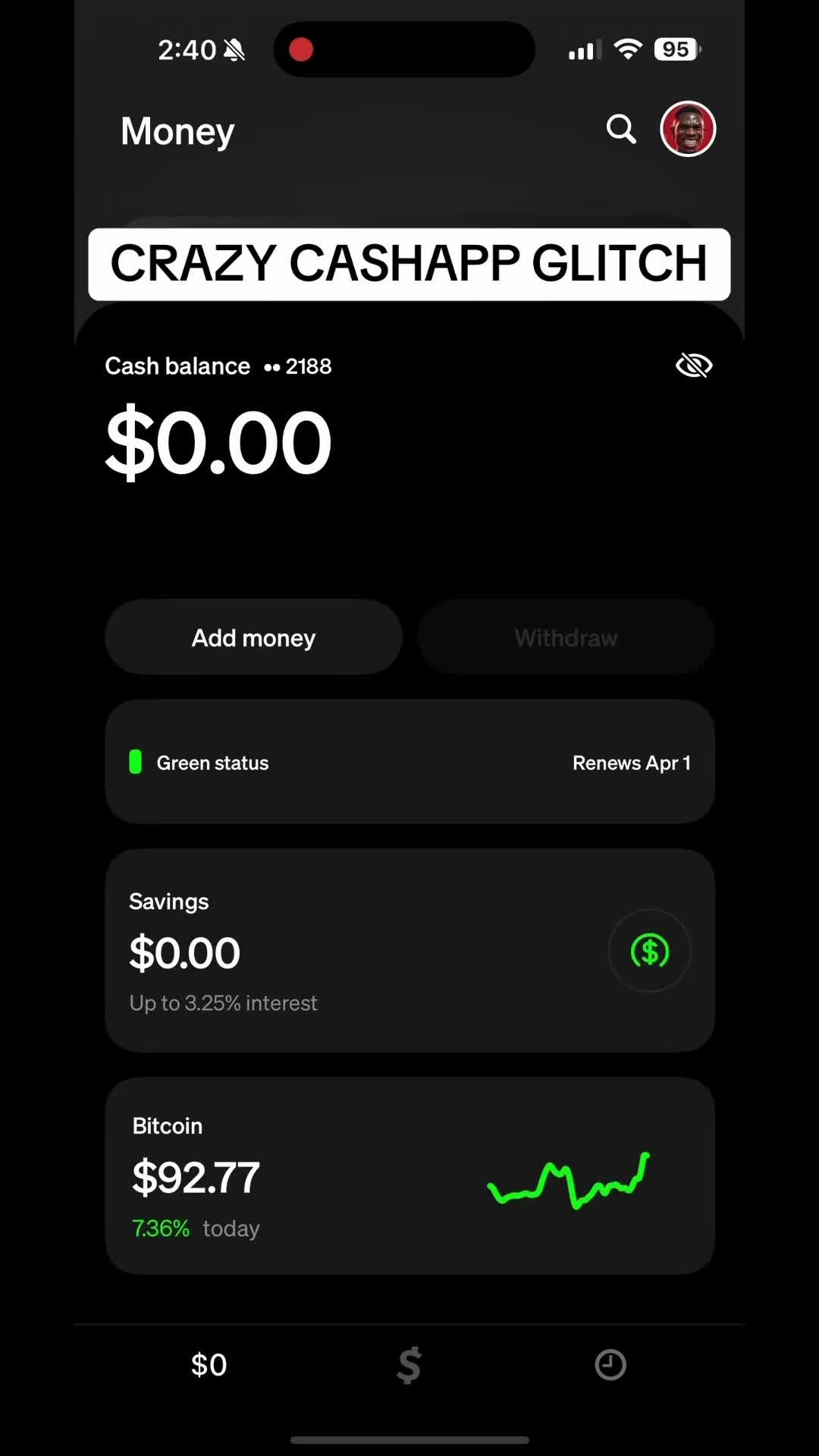Switch to the activity clock tab

(610, 1365)
